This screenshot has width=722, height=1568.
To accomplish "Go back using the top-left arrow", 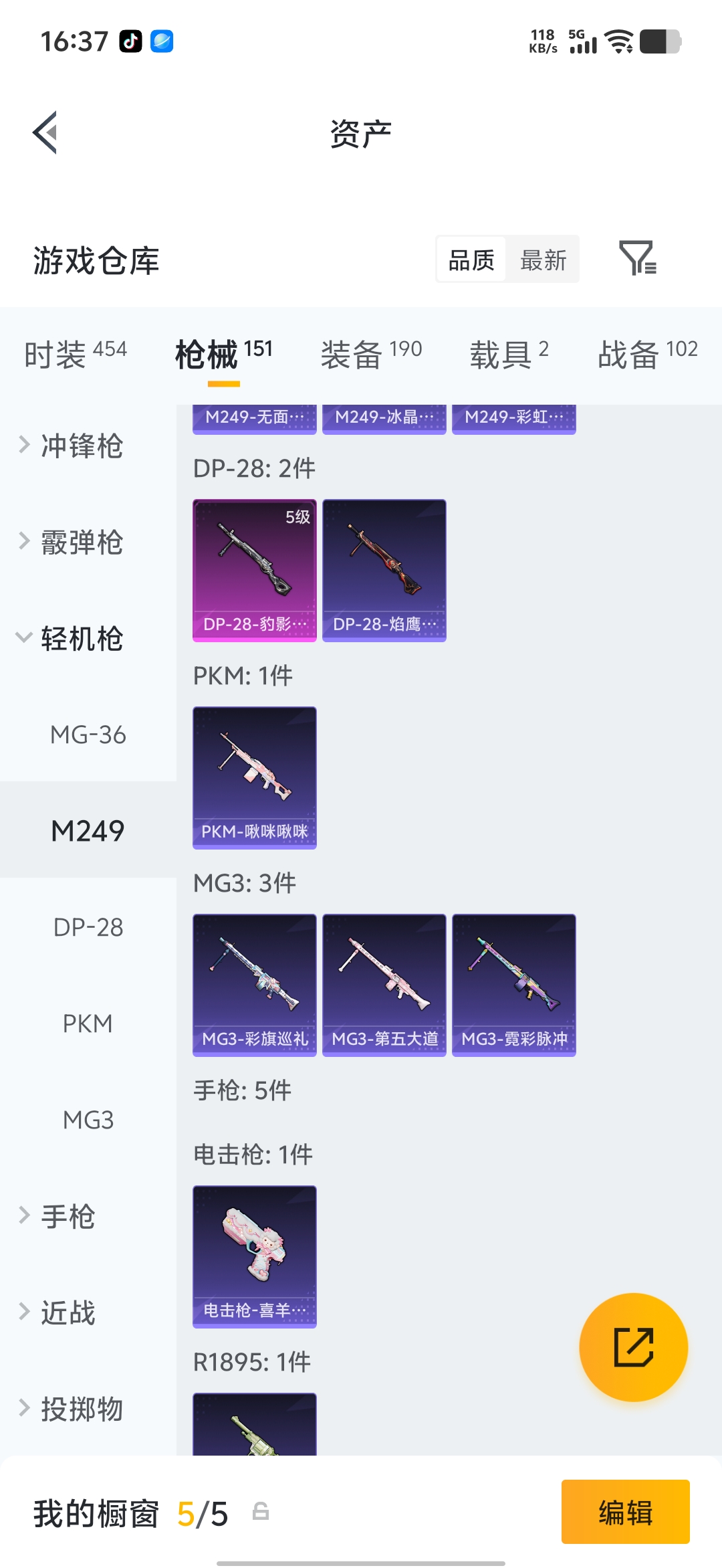I will 45,132.
